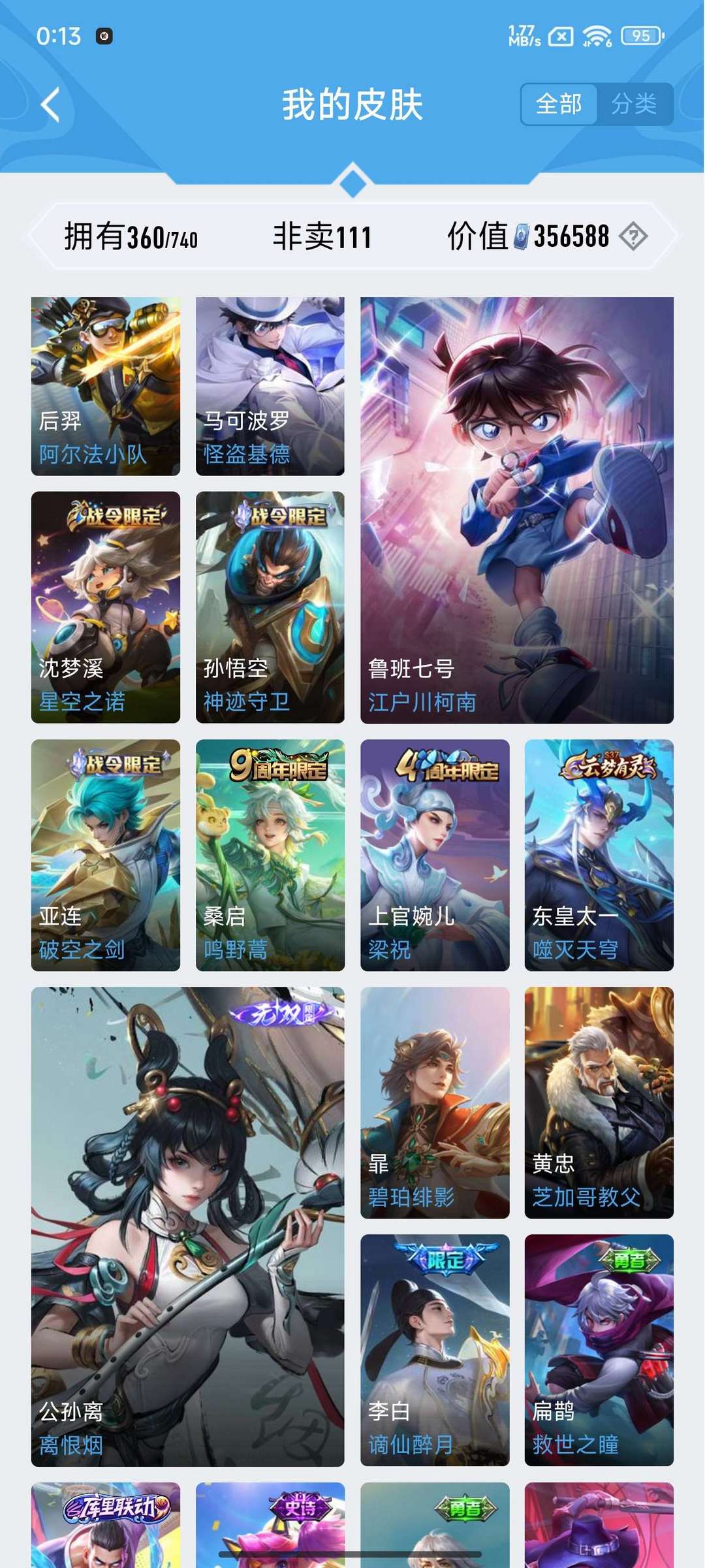
Task: Open 黄忠 芝加哥教父 skin card
Action: coord(599,1102)
